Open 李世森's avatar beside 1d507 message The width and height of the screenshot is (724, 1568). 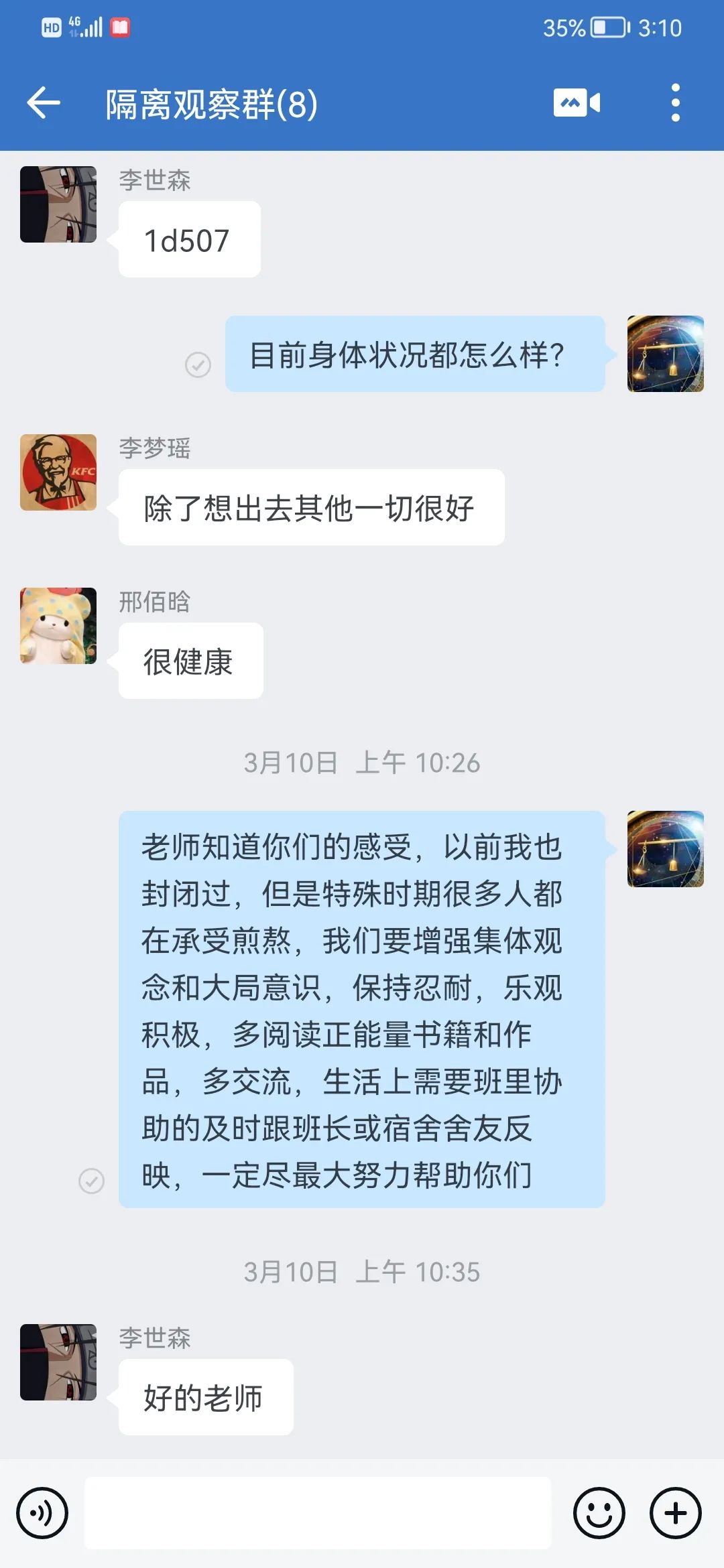(x=58, y=204)
